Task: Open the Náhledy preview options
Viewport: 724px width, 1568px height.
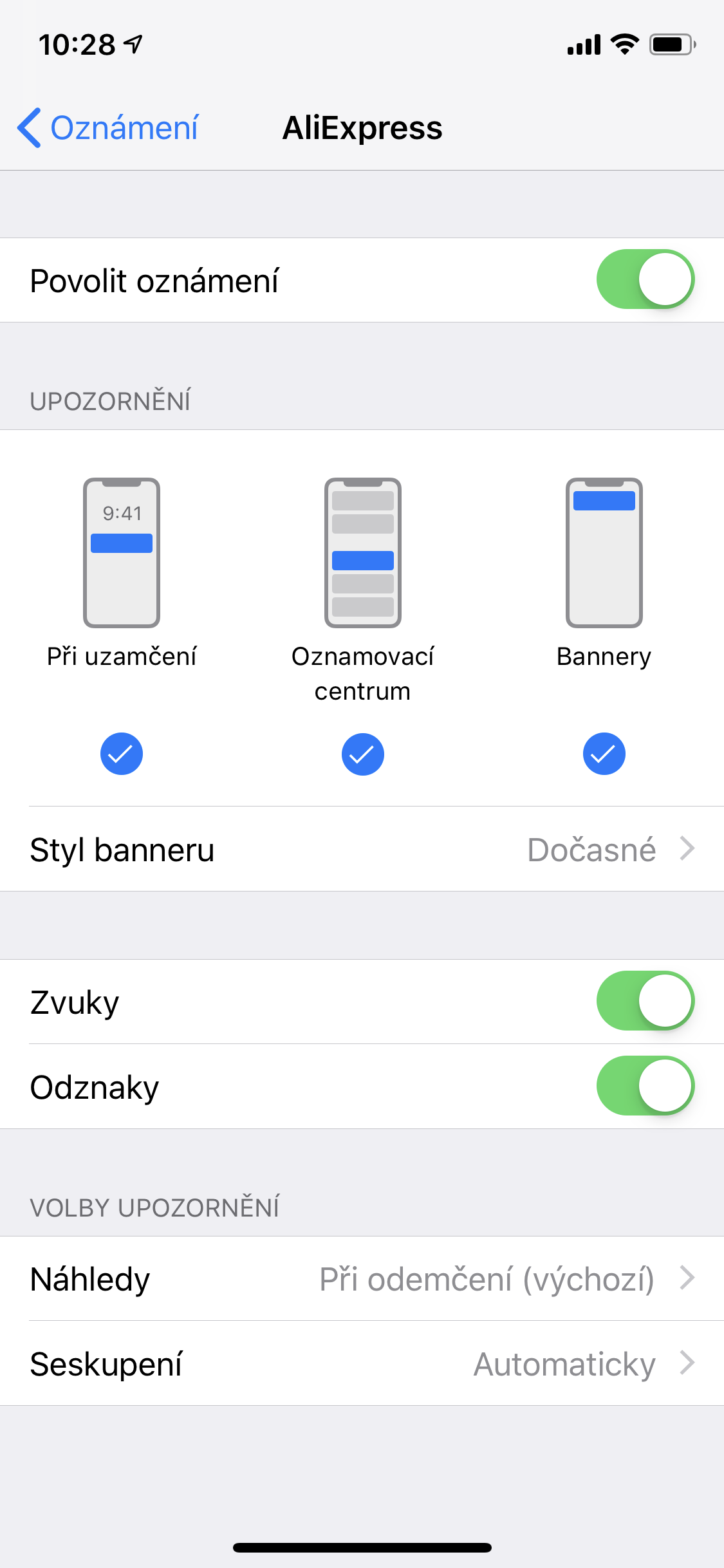Action: point(362,1280)
